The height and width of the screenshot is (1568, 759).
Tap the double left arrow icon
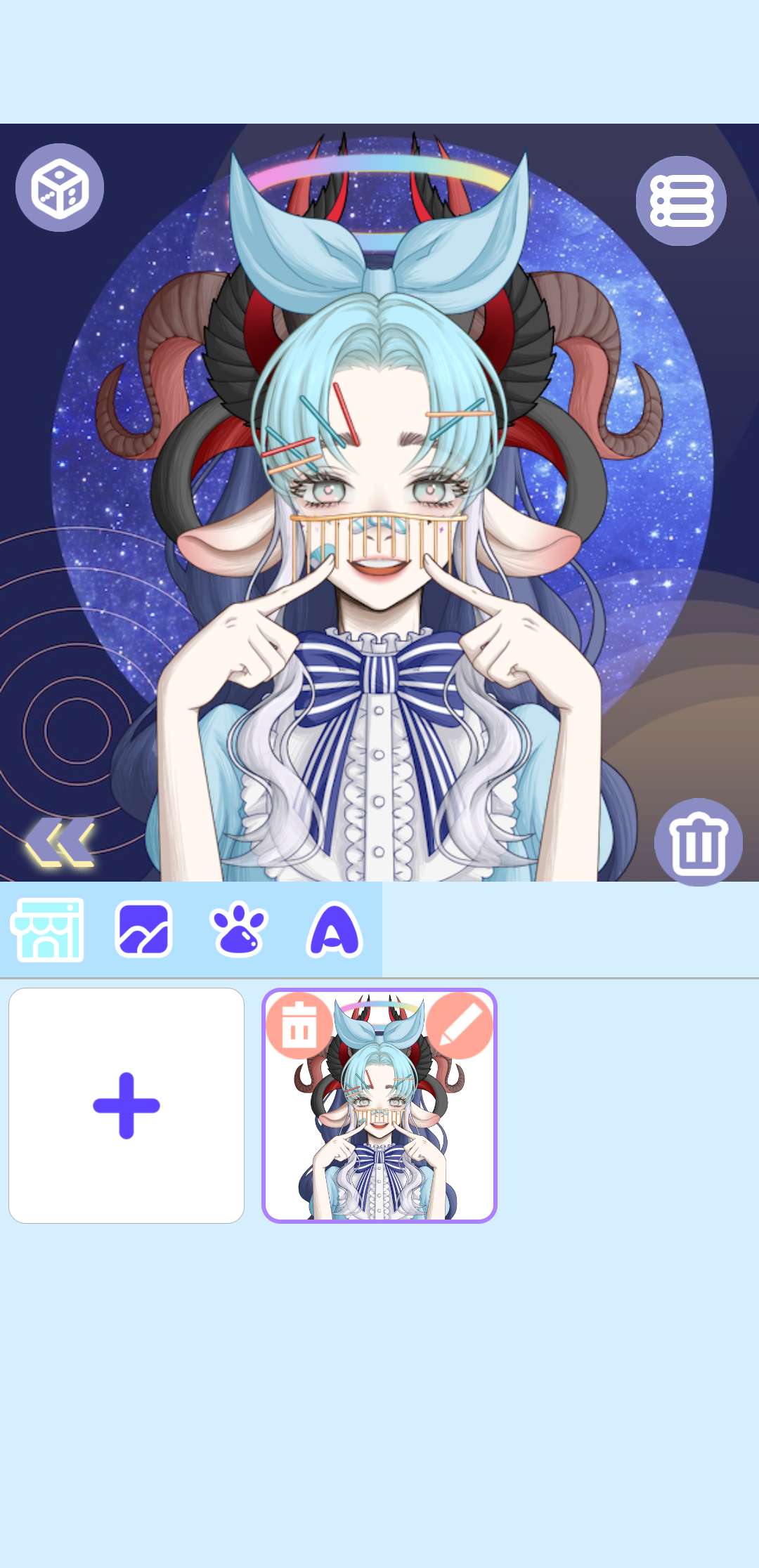(x=60, y=841)
